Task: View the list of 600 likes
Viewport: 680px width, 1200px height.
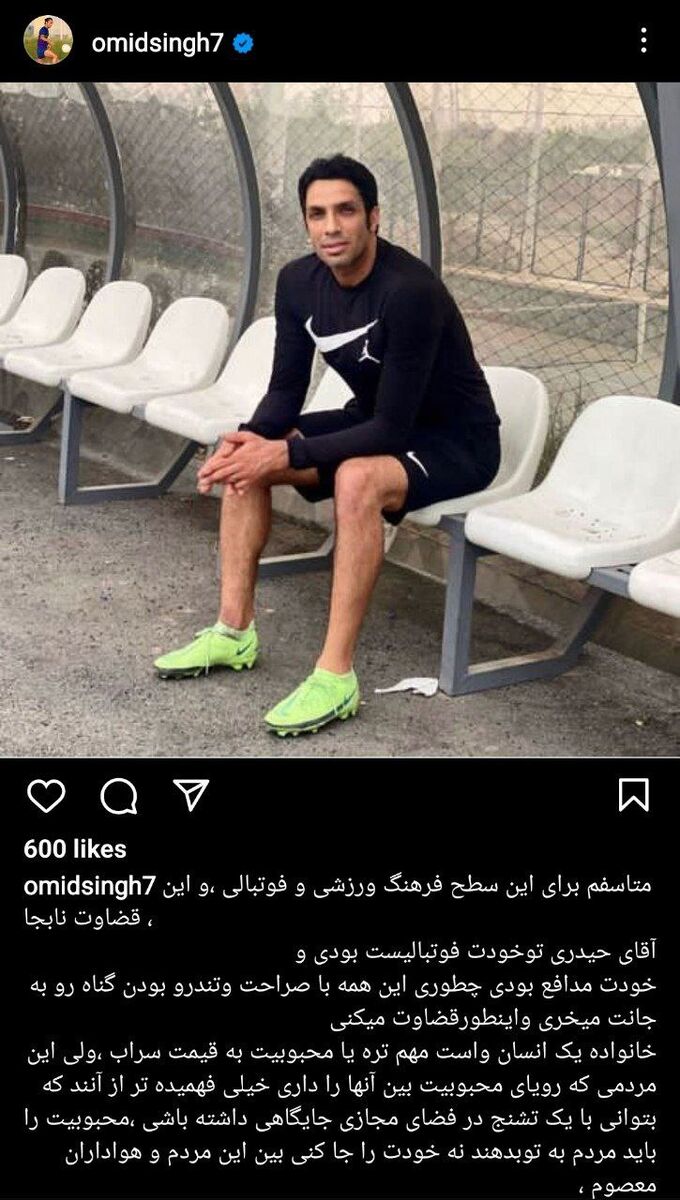Action: [x=75, y=849]
